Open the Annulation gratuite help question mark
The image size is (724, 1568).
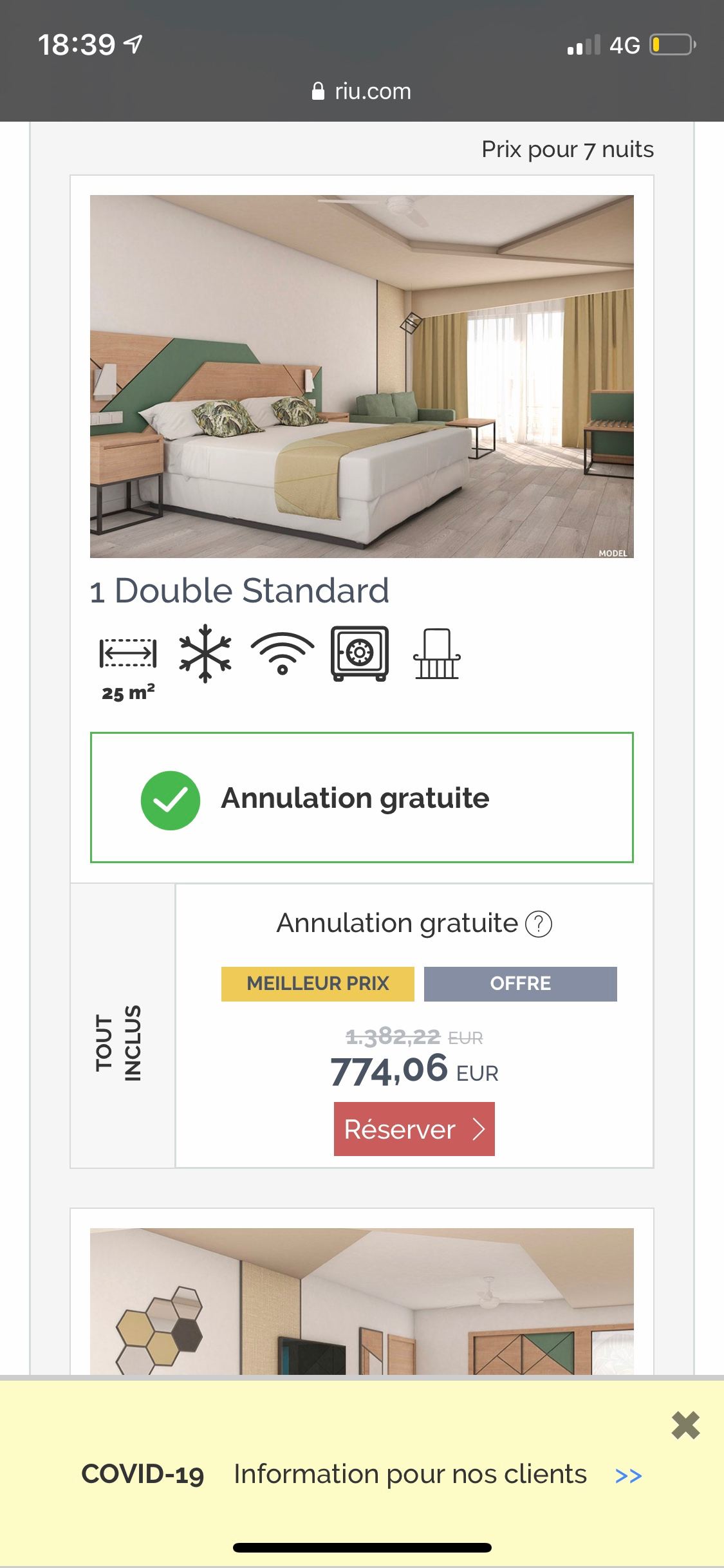(x=539, y=924)
